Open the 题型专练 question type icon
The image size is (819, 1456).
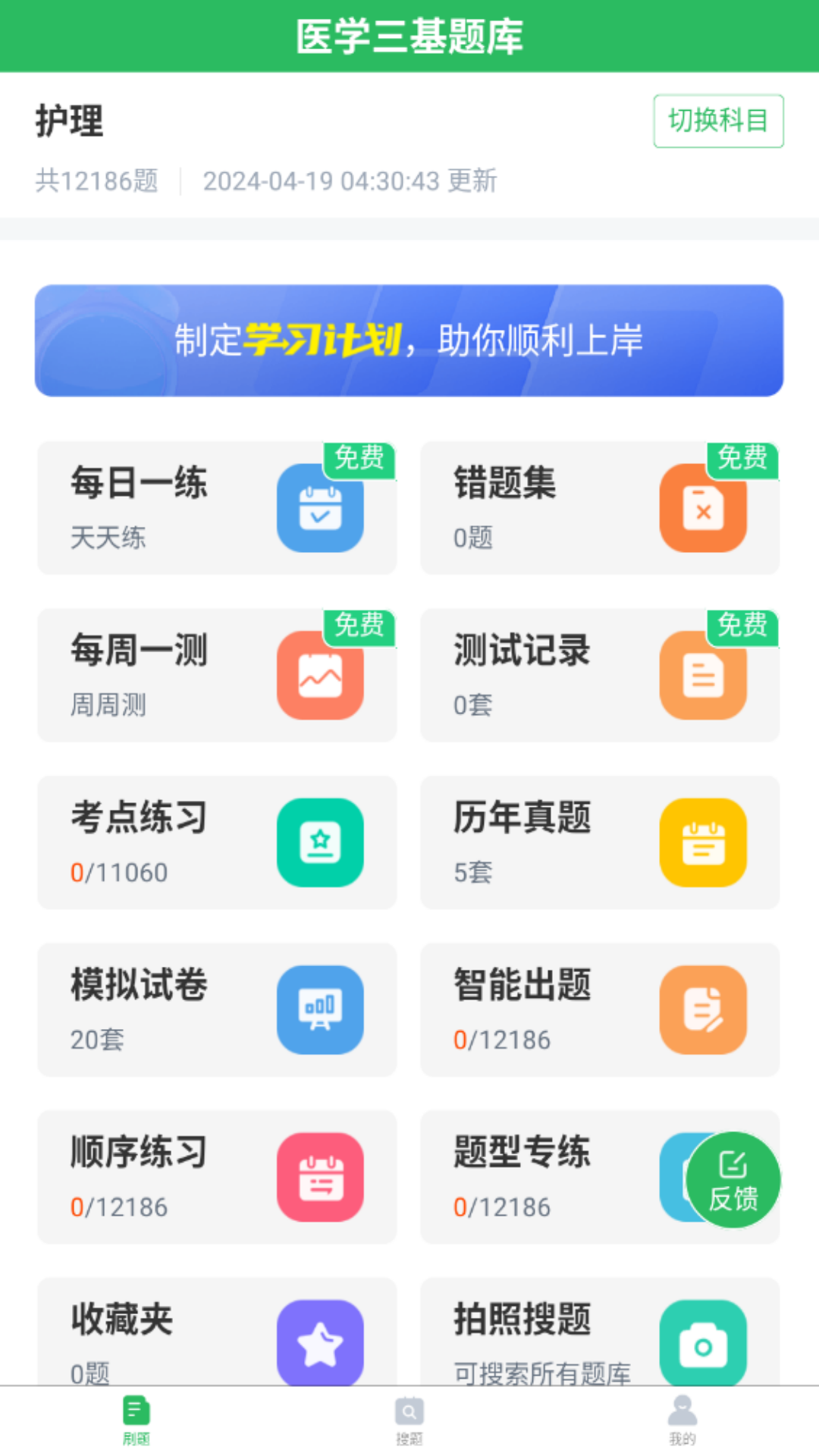coord(703,1178)
